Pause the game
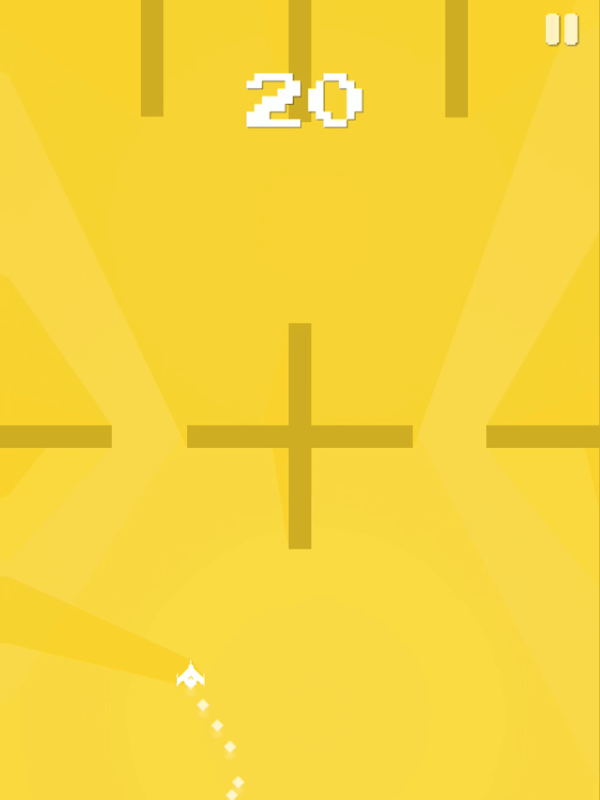Viewport: 600px width, 800px height. (x=561, y=29)
